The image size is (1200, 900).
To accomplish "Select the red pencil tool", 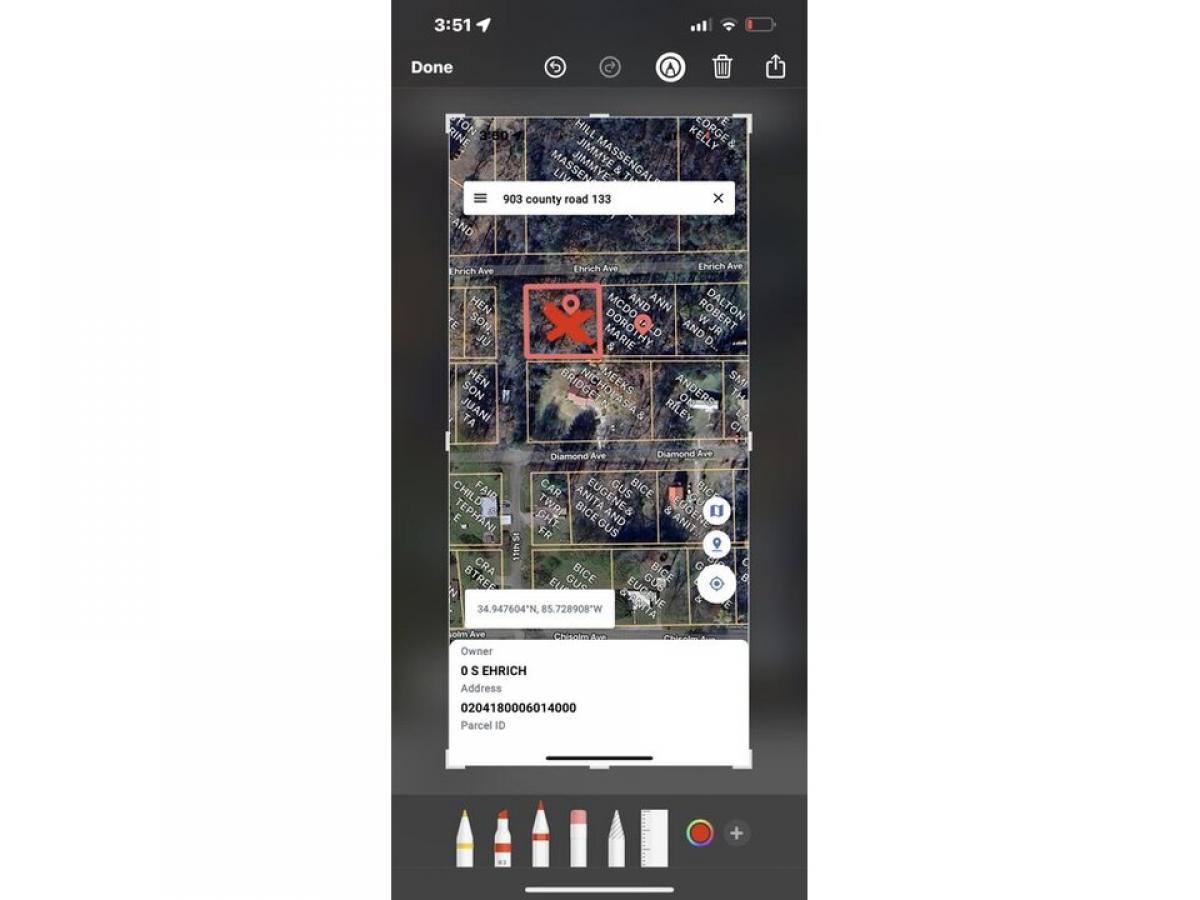I will click(540, 835).
